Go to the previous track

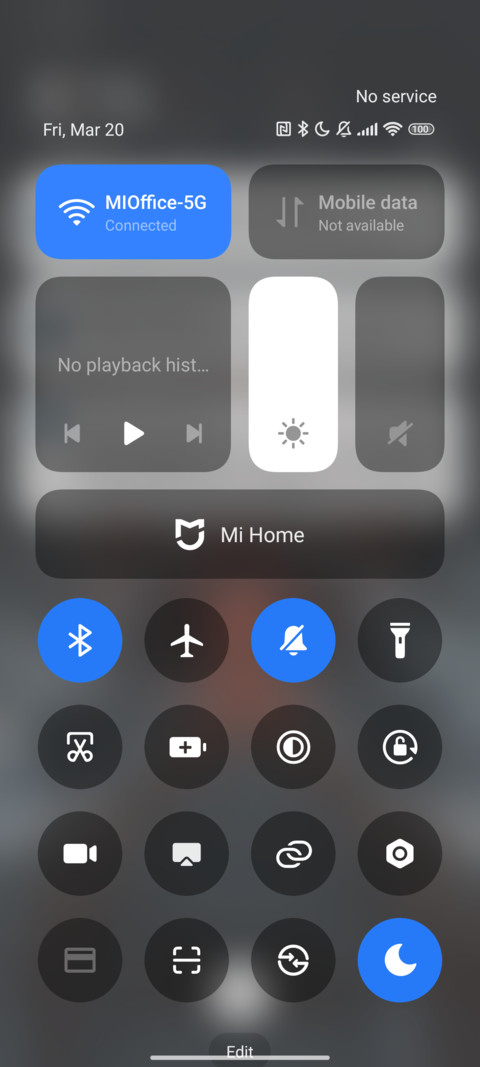[x=72, y=433]
